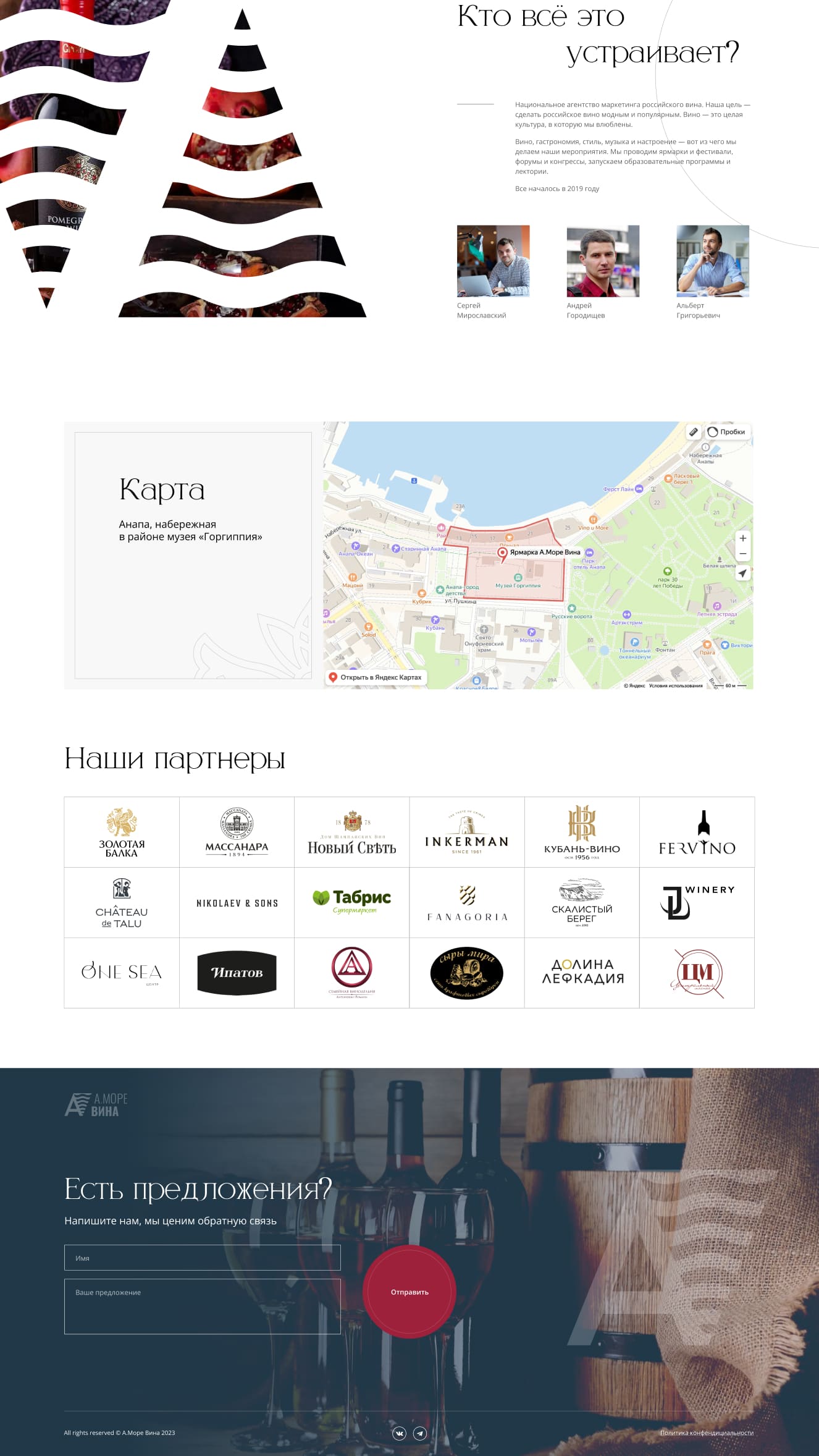Open the Telegram channel link
The height and width of the screenshot is (1456, 819).
tap(420, 1433)
